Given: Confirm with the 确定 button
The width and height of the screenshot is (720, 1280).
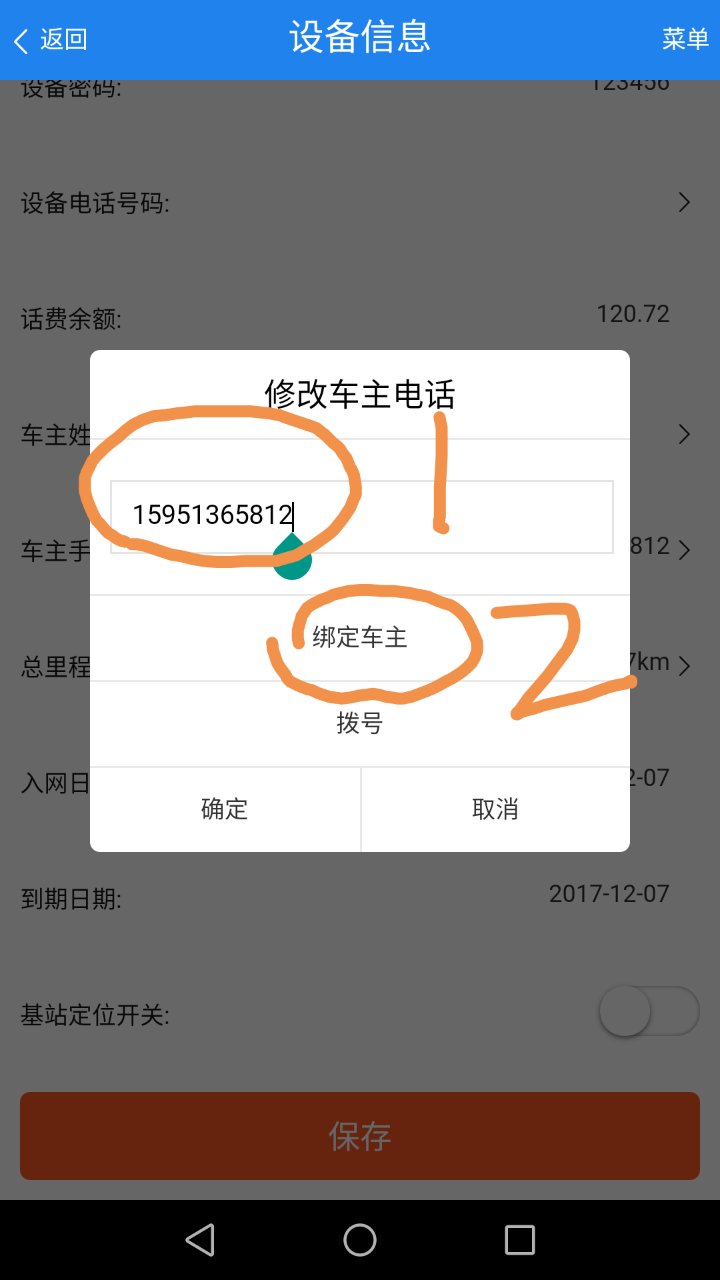Looking at the screenshot, I should [225, 809].
